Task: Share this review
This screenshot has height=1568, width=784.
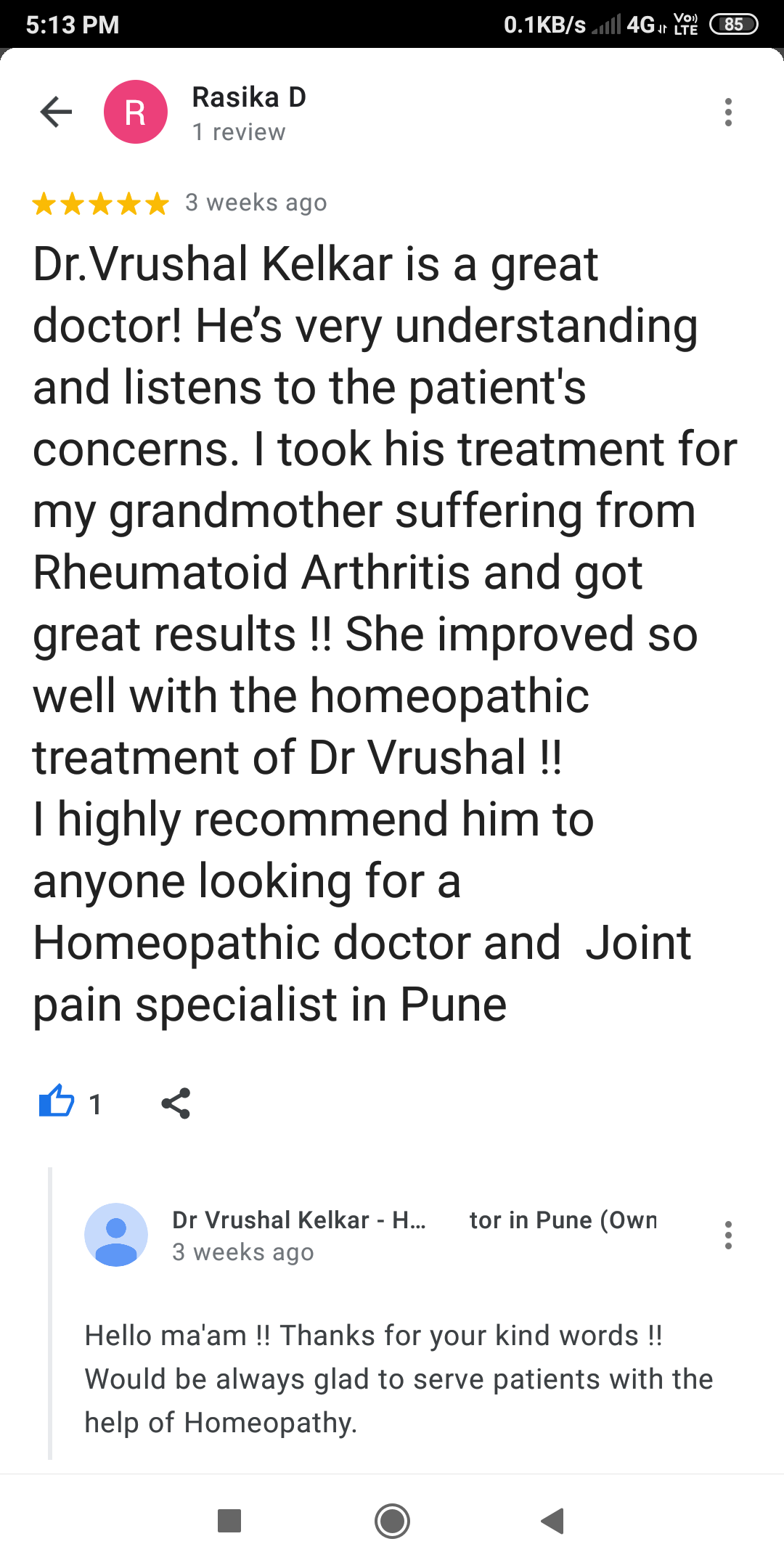Action: point(176,1103)
